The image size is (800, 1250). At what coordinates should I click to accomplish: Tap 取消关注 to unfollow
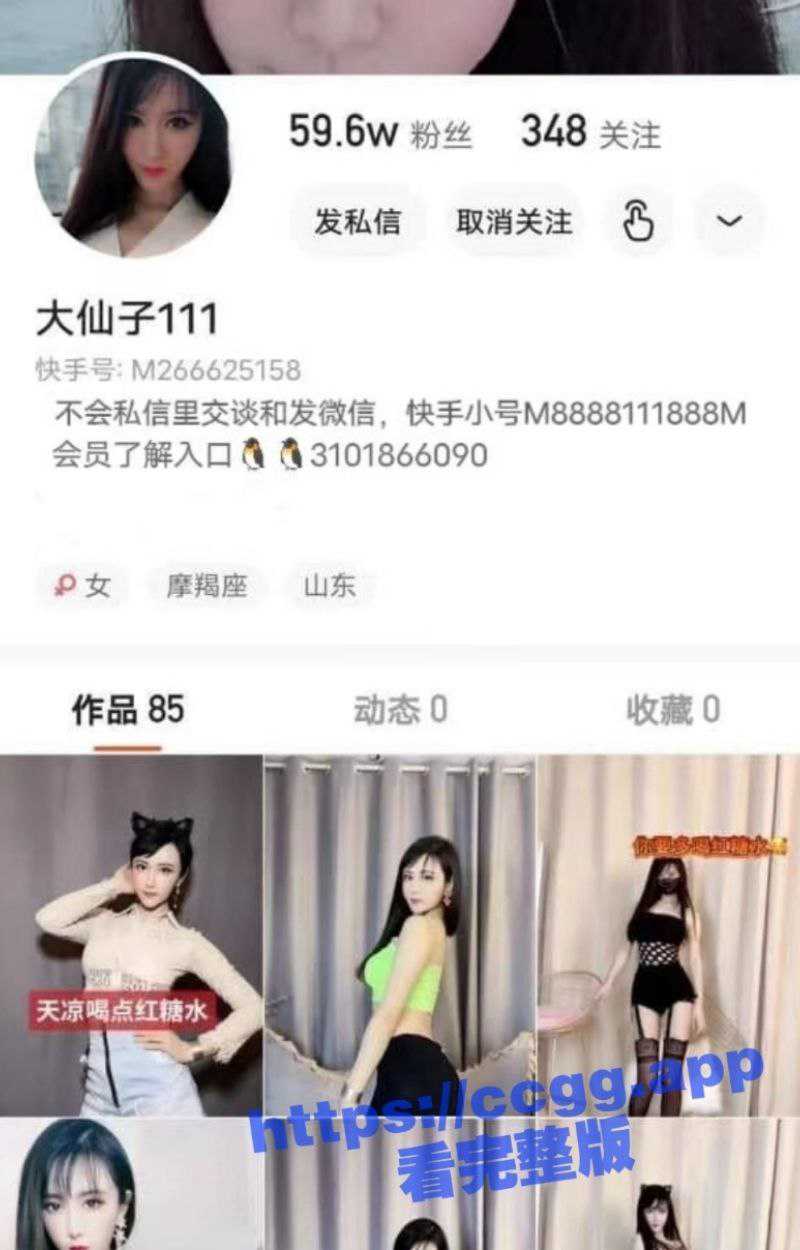514,222
